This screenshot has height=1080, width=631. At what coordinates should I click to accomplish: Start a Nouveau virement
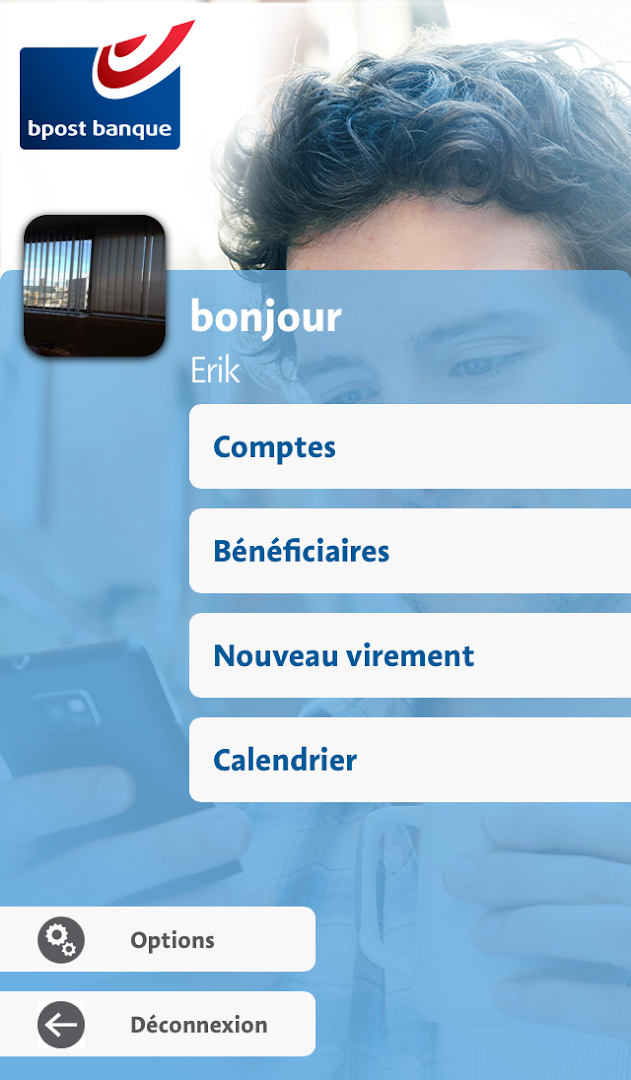coord(409,656)
